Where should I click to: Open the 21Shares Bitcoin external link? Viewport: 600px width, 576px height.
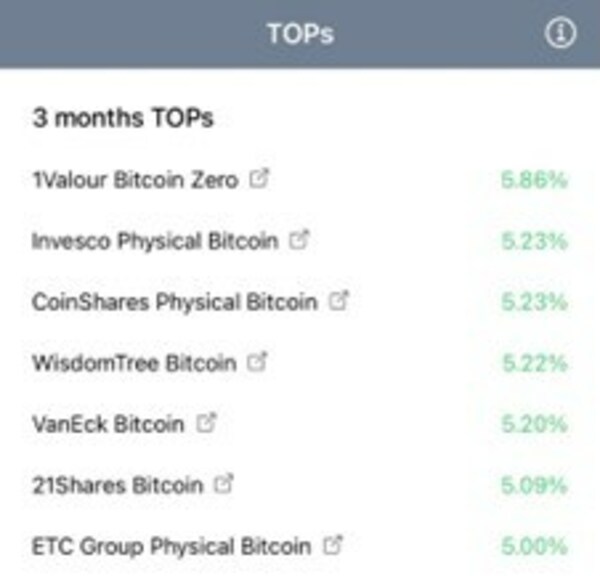(224, 484)
